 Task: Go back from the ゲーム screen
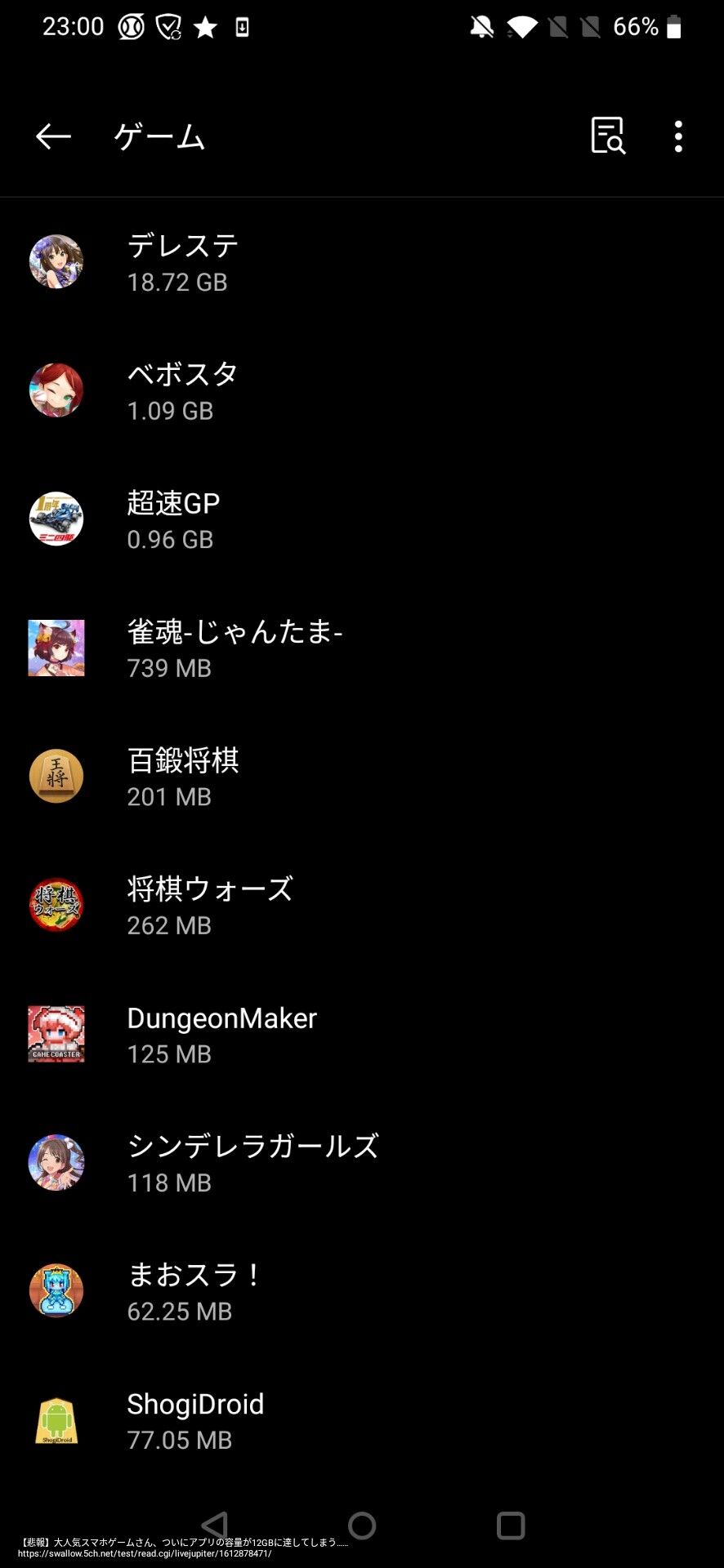coord(53,136)
